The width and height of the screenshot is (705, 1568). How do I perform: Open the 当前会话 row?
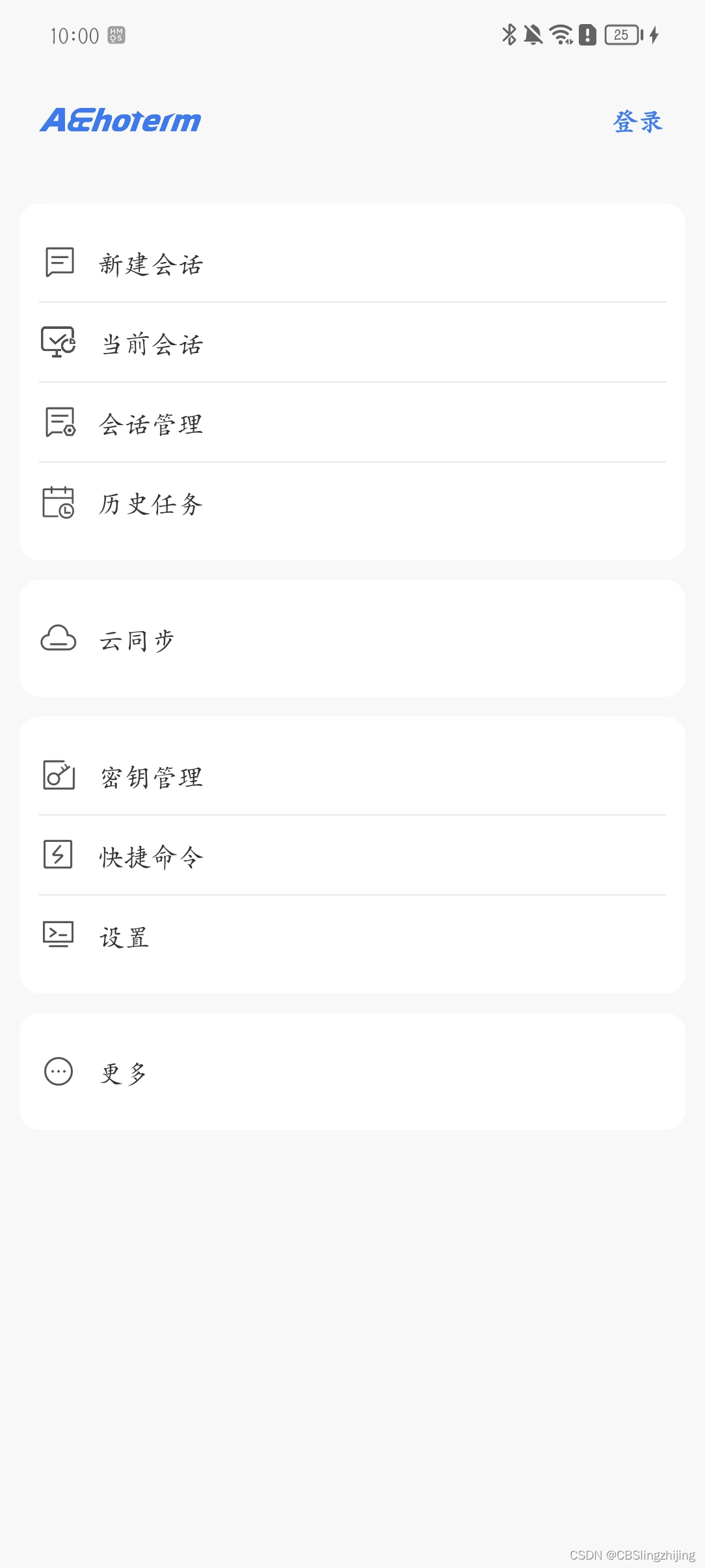click(152, 344)
